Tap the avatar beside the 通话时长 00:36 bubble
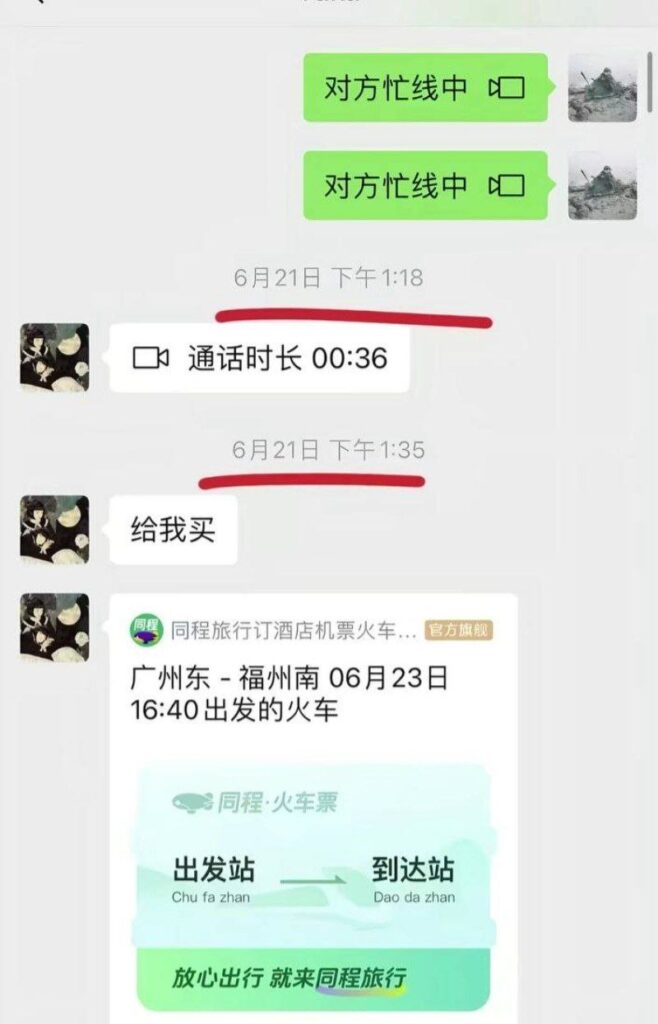658x1024 pixels. coord(55,358)
